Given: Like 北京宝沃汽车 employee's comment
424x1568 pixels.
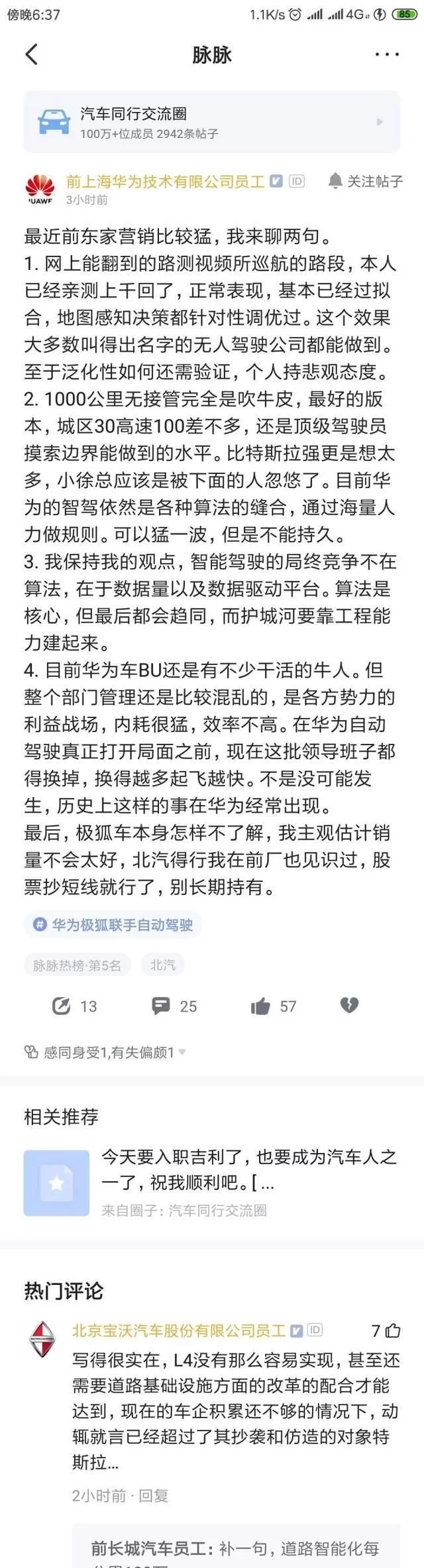Looking at the screenshot, I should (387, 1330).
